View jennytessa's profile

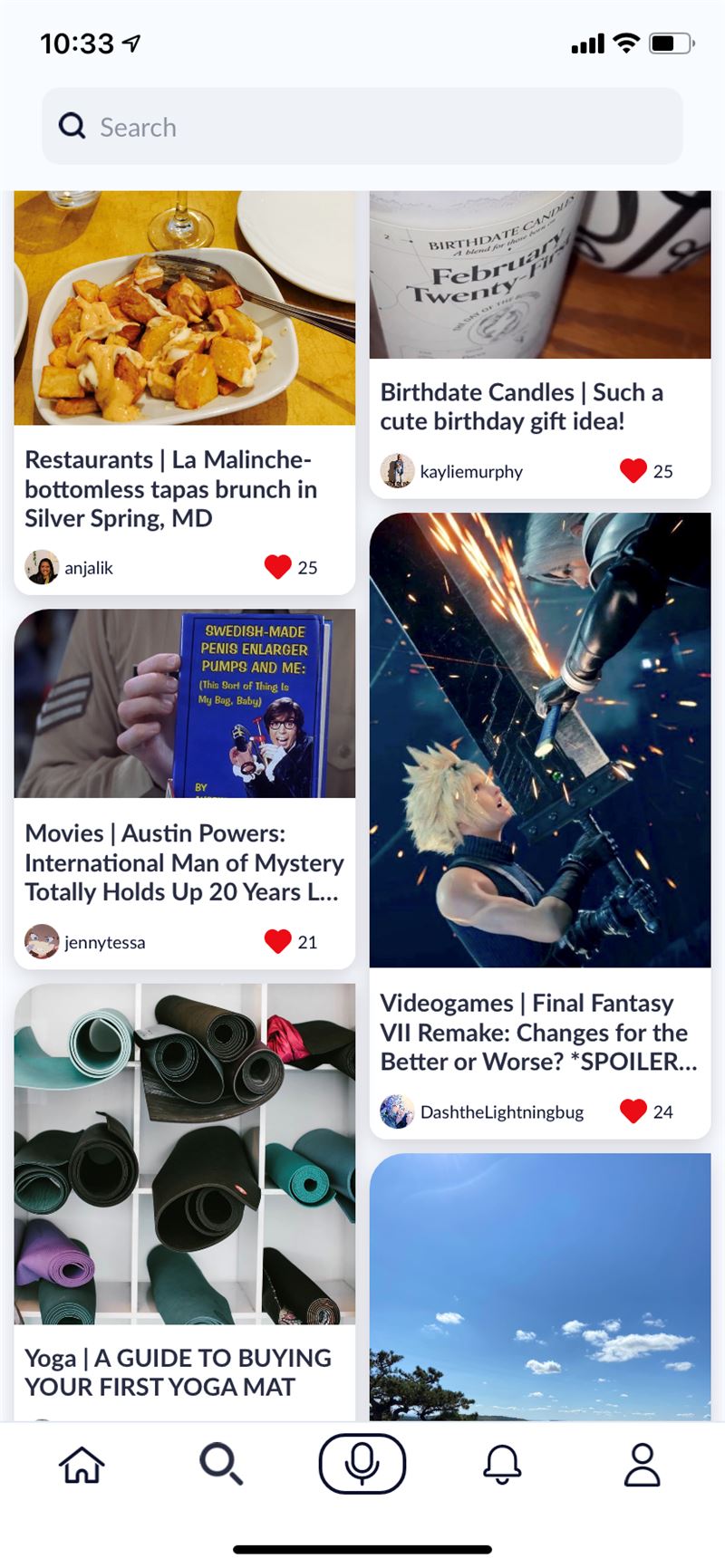pos(85,942)
